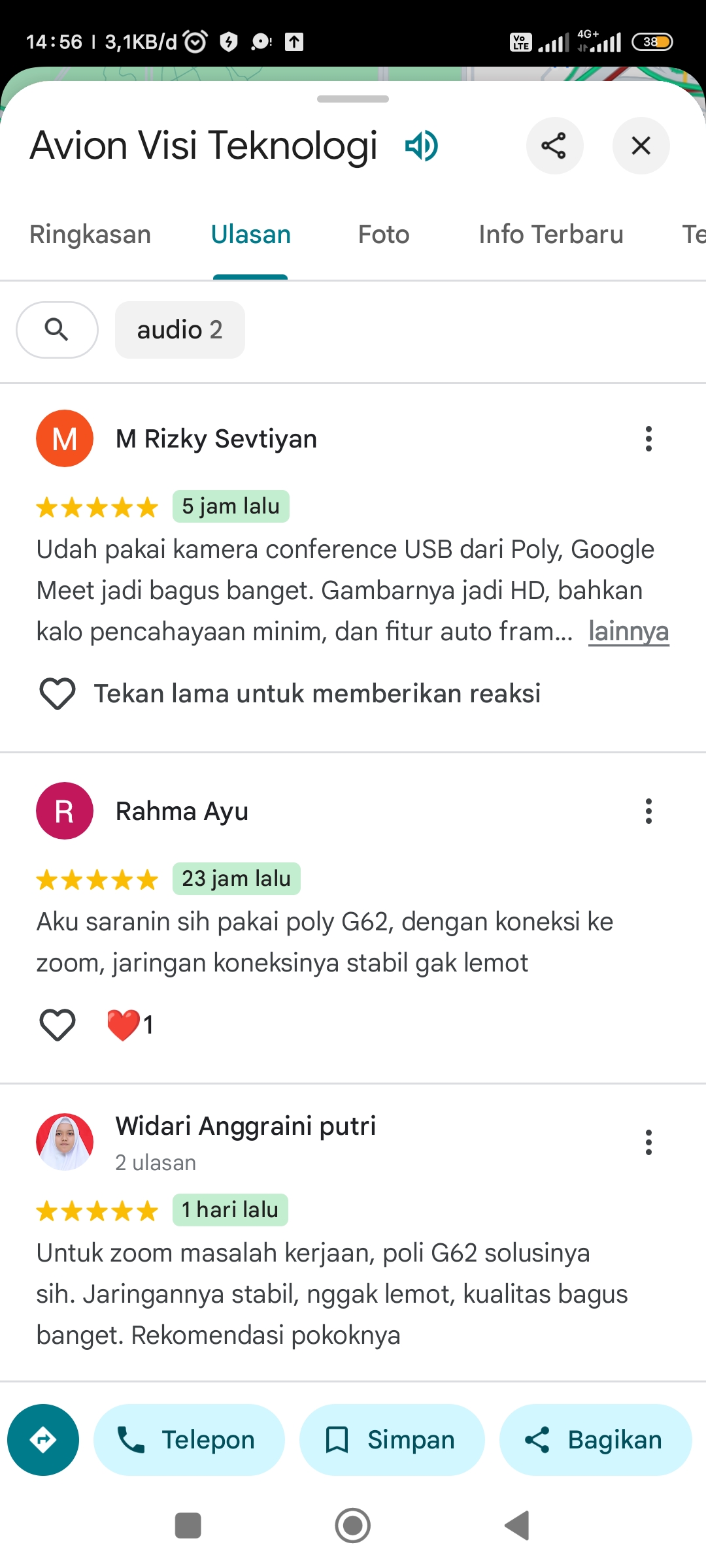The image size is (706, 1568).
Task: Share this place via top share icon
Action: [x=554, y=145]
